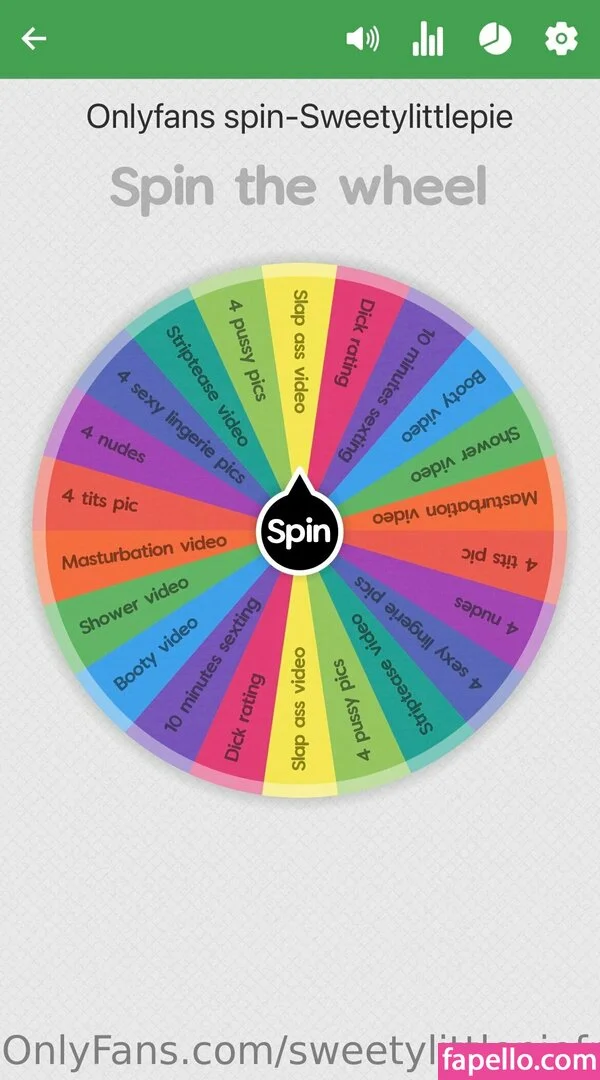Go back using the arrow icon
600x1080 pixels.
point(34,39)
